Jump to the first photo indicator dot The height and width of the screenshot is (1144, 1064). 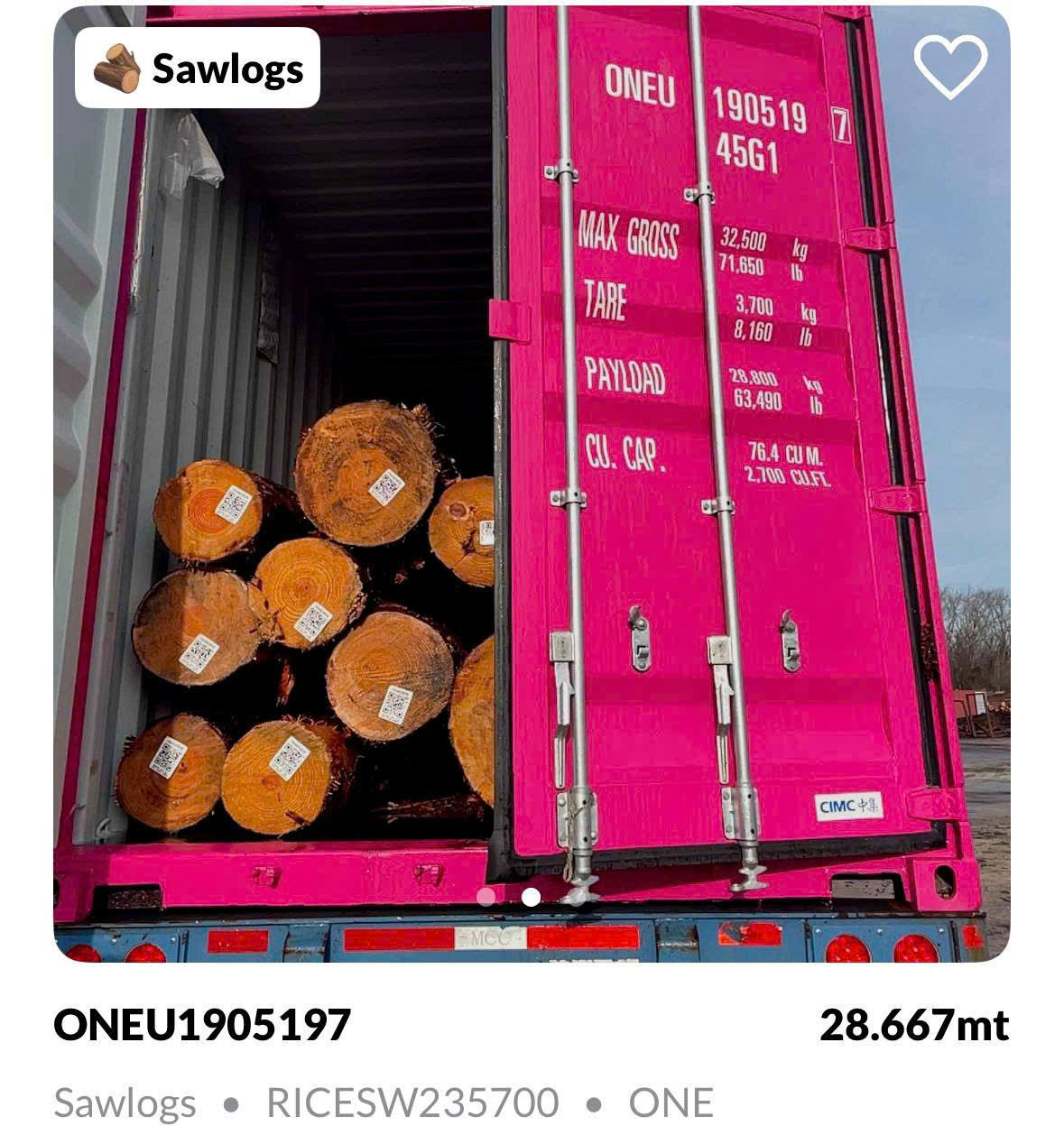pyautogui.click(x=486, y=896)
